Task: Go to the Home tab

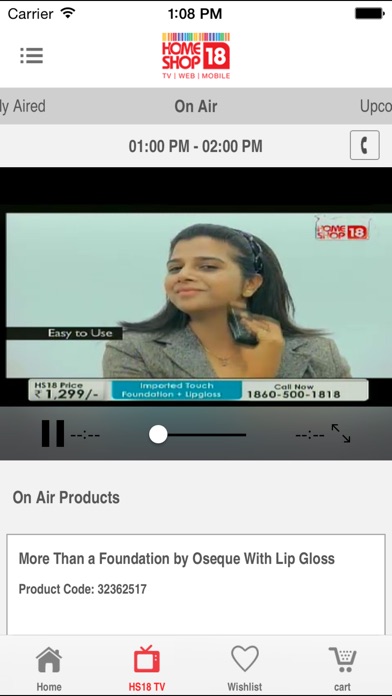Action: [x=49, y=669]
